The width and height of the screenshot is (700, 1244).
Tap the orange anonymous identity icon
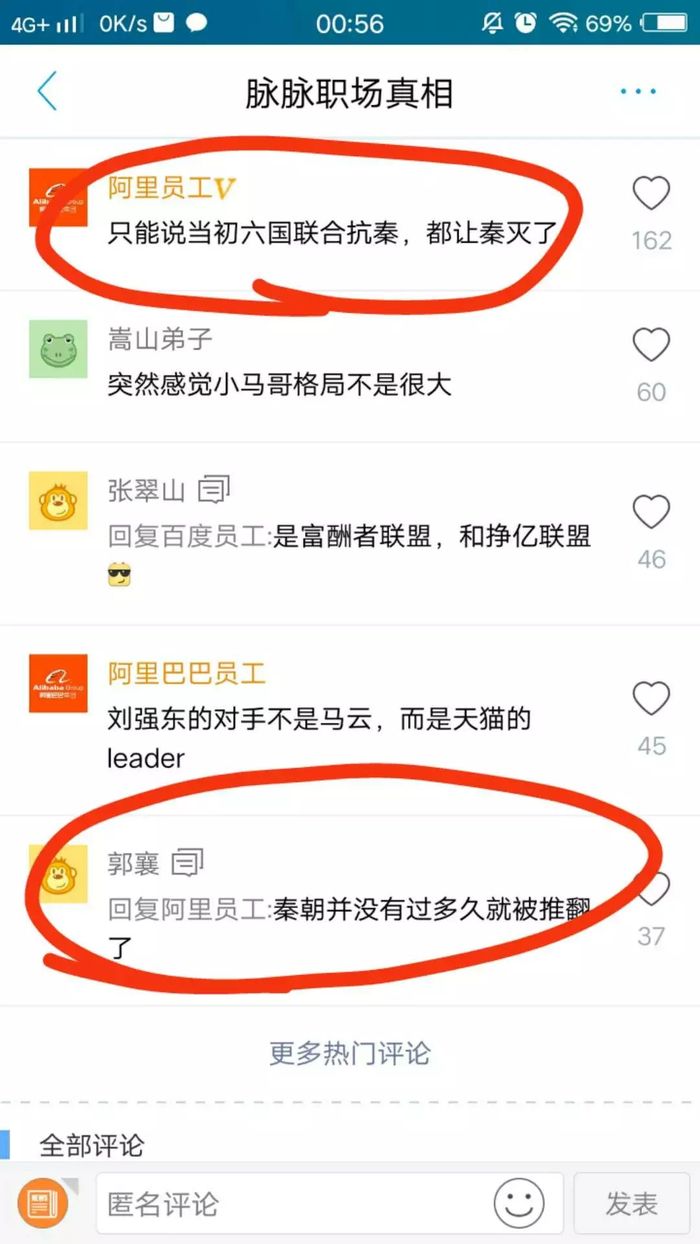click(x=44, y=1203)
